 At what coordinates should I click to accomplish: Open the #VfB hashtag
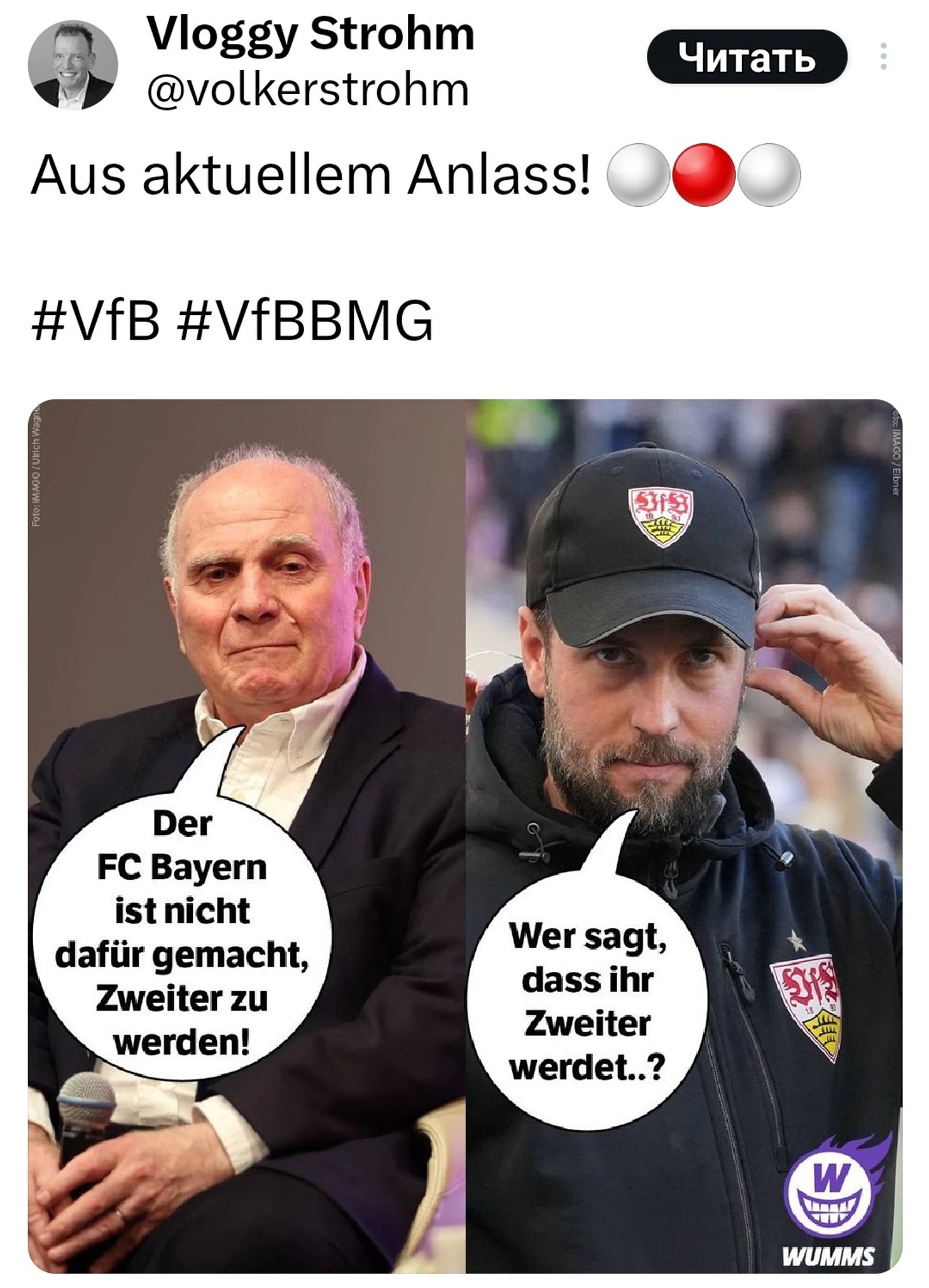click(95, 321)
